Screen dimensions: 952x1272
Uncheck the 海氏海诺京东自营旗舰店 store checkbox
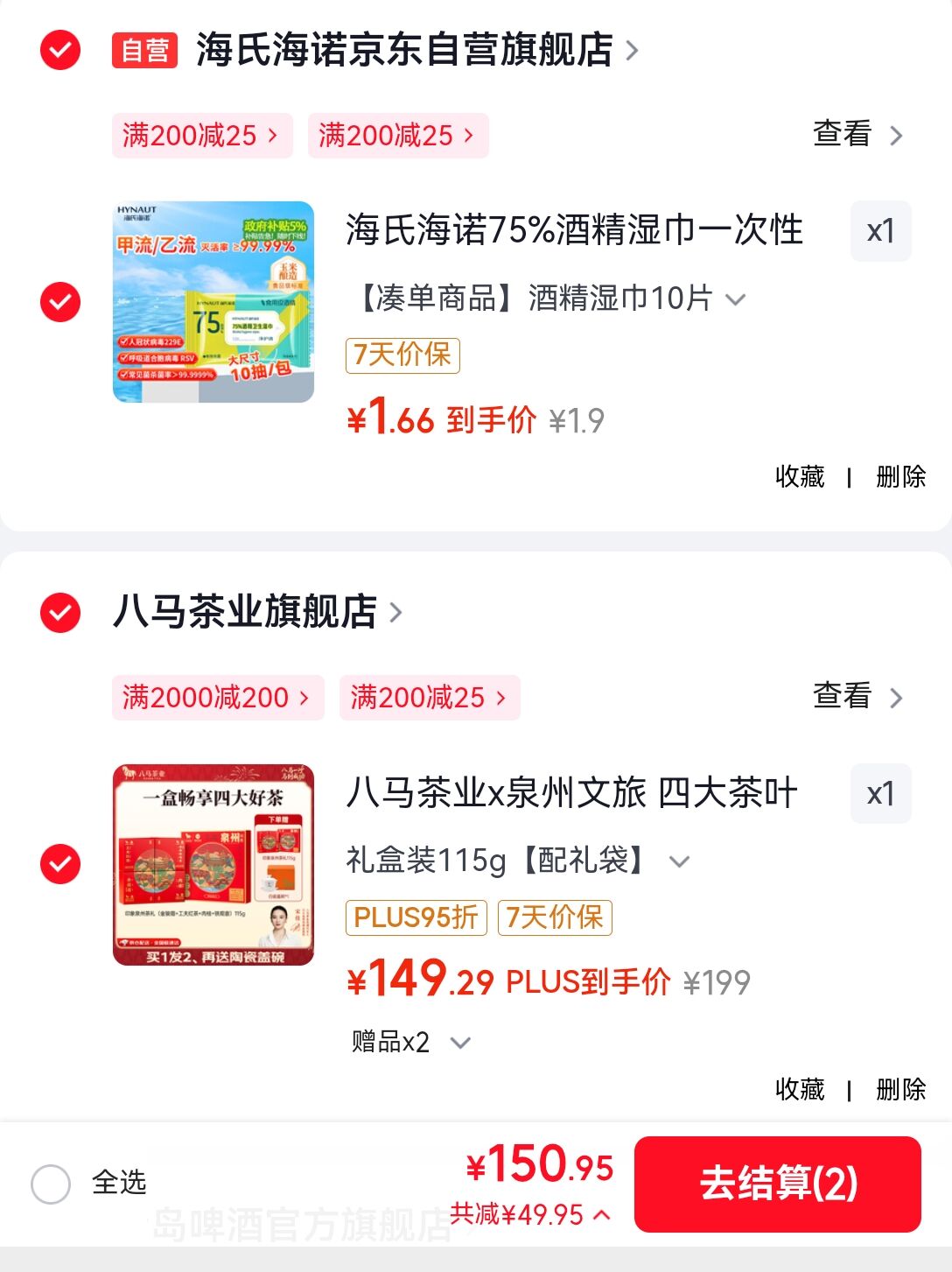(x=60, y=50)
